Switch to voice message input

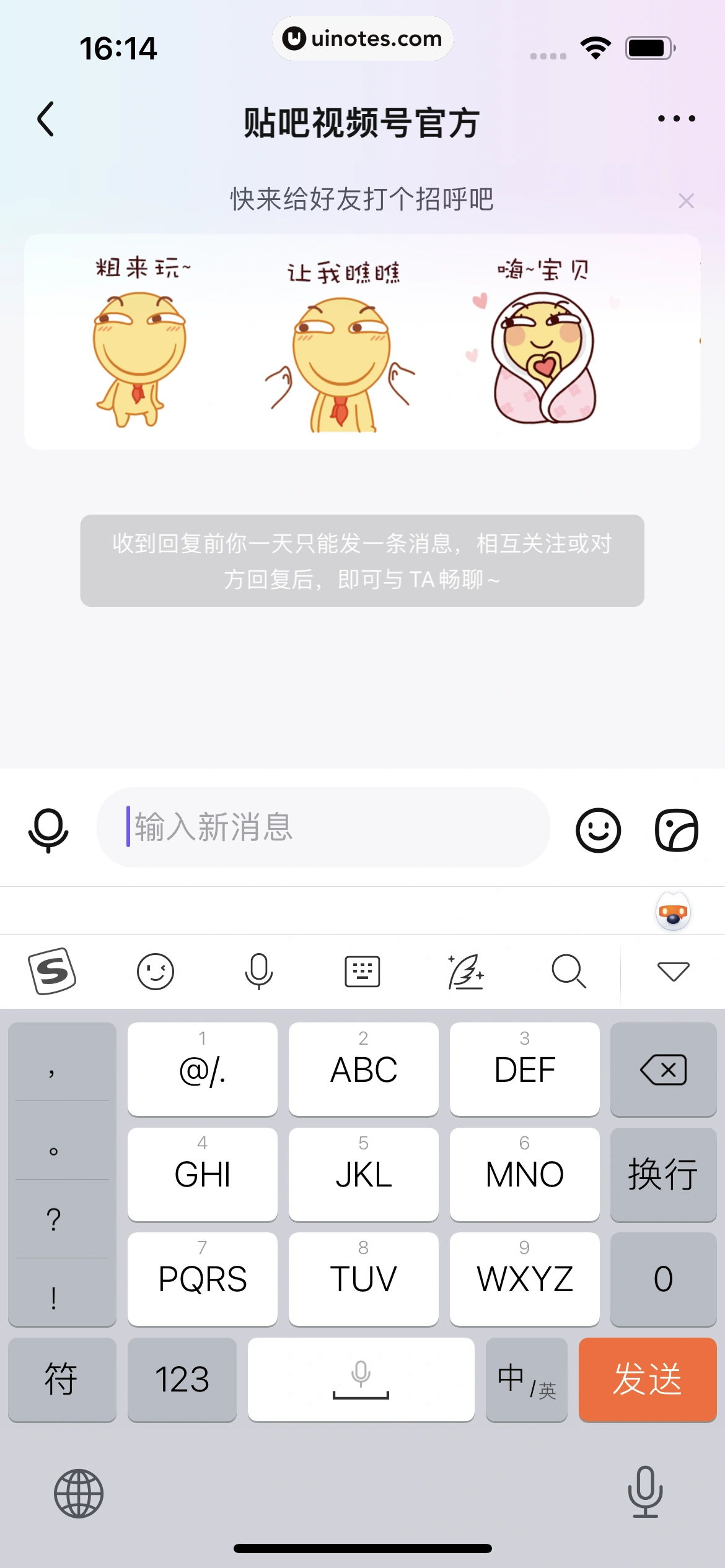[x=48, y=829]
